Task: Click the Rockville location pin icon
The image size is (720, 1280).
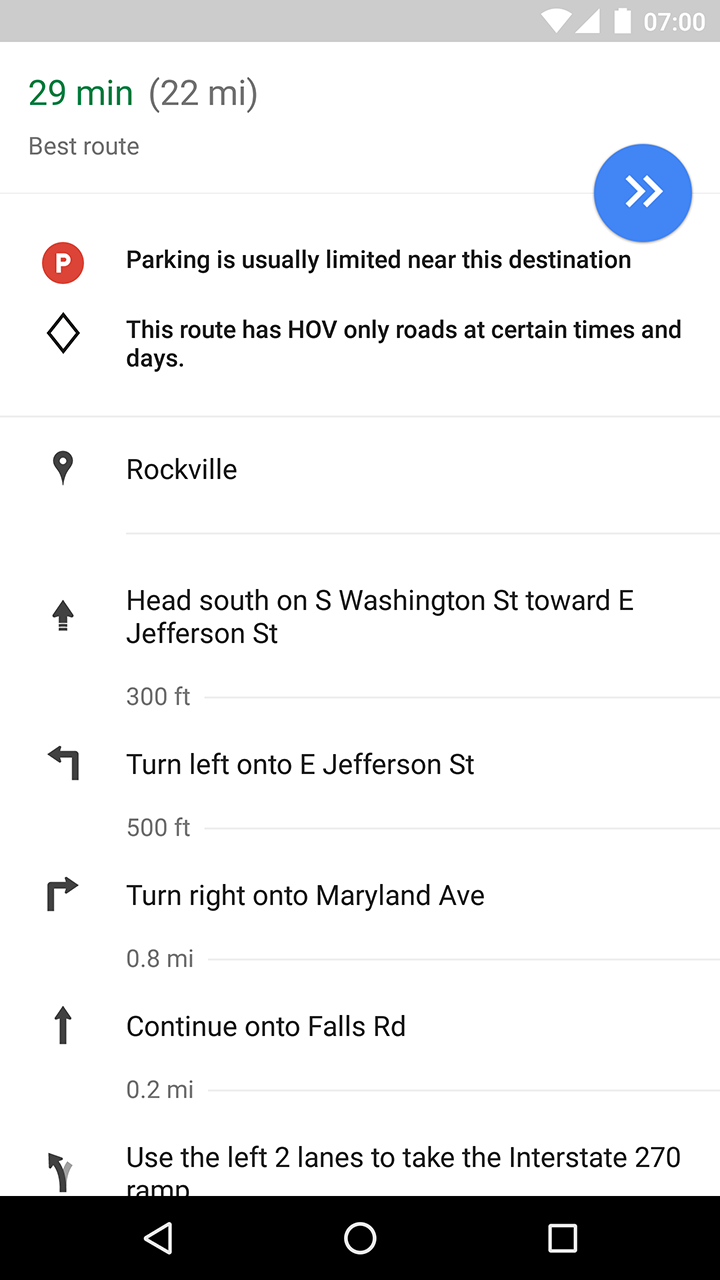Action: pyautogui.click(x=62, y=467)
